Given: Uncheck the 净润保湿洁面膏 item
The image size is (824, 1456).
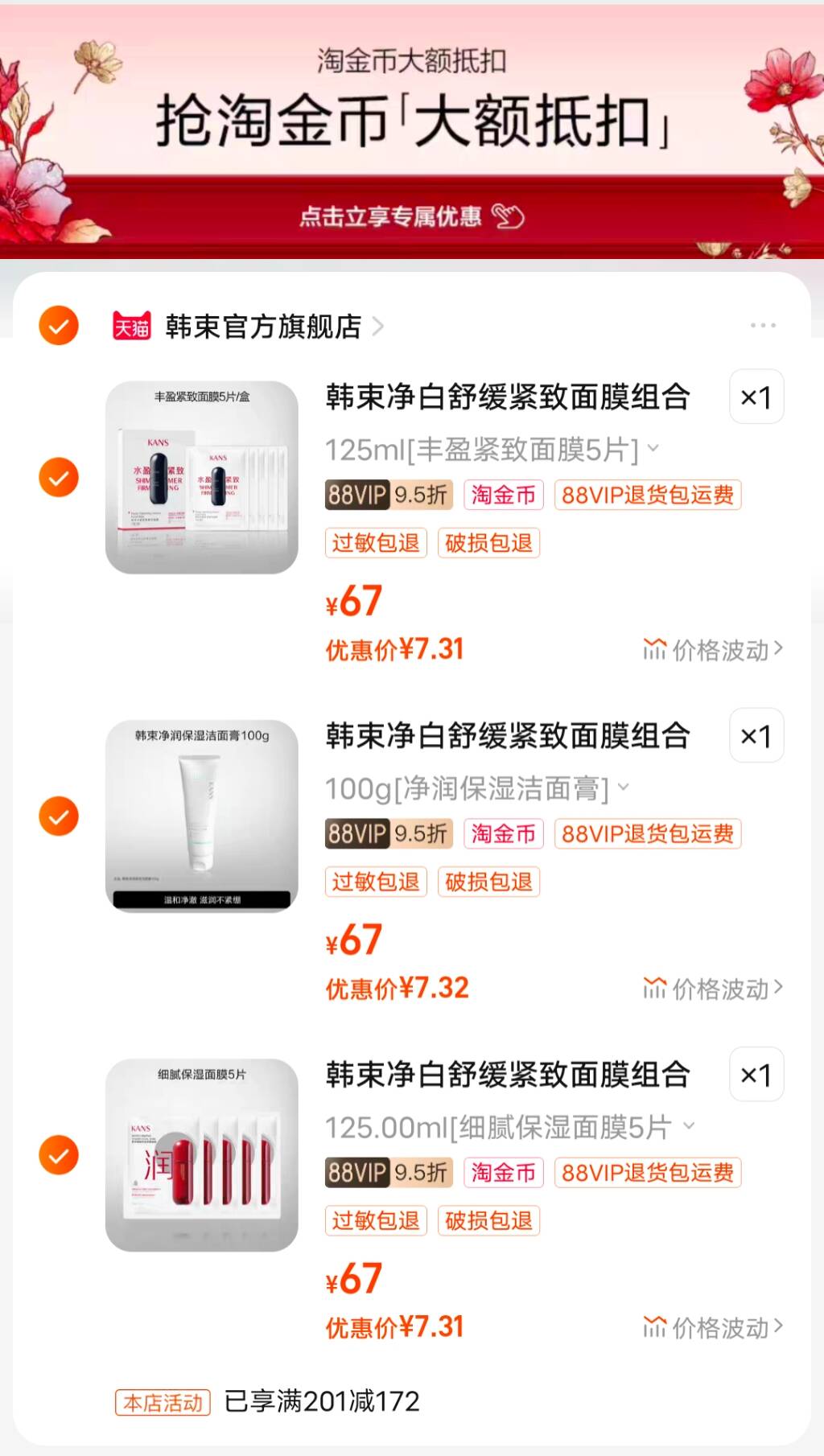Looking at the screenshot, I should click(57, 814).
